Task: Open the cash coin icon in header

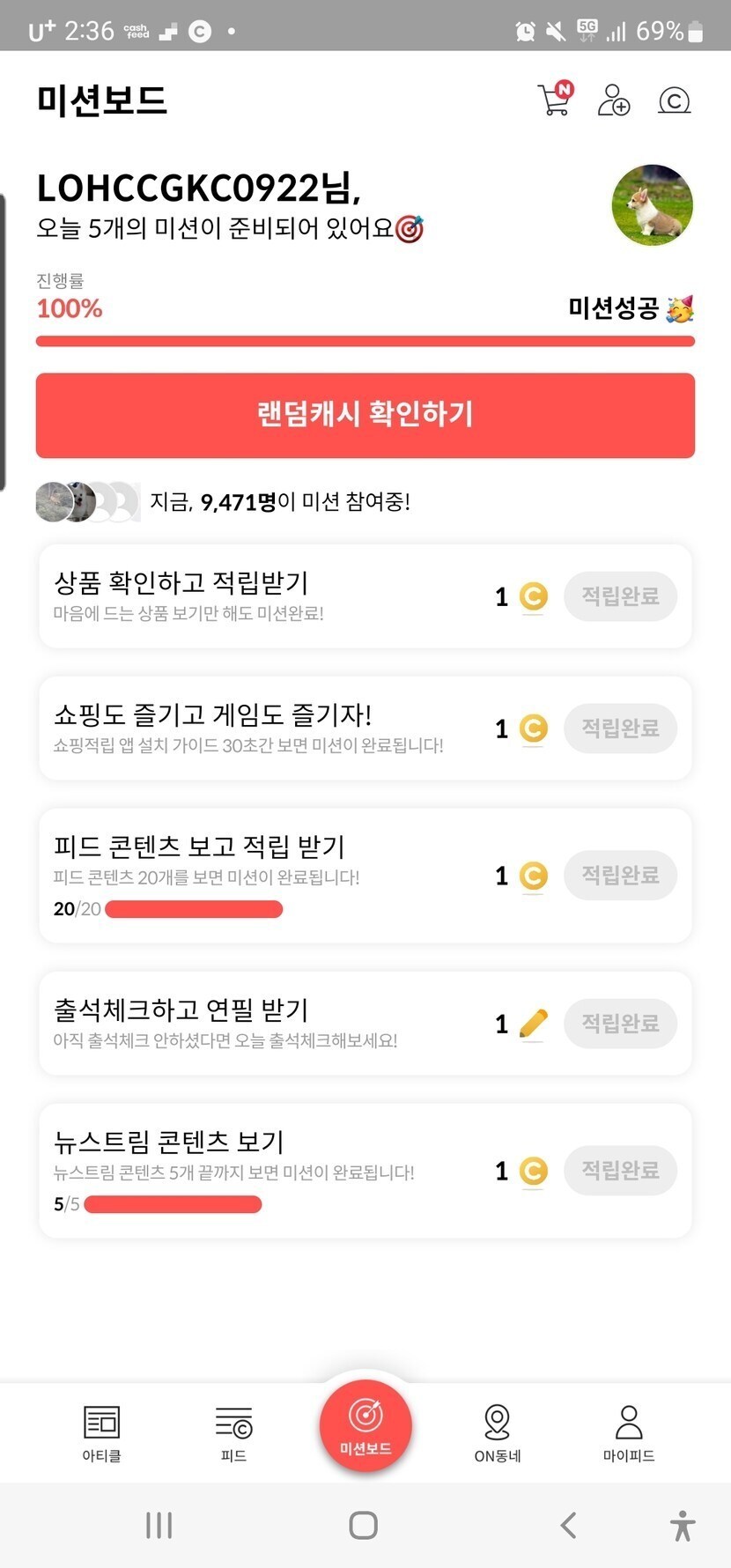Action: coord(674,100)
